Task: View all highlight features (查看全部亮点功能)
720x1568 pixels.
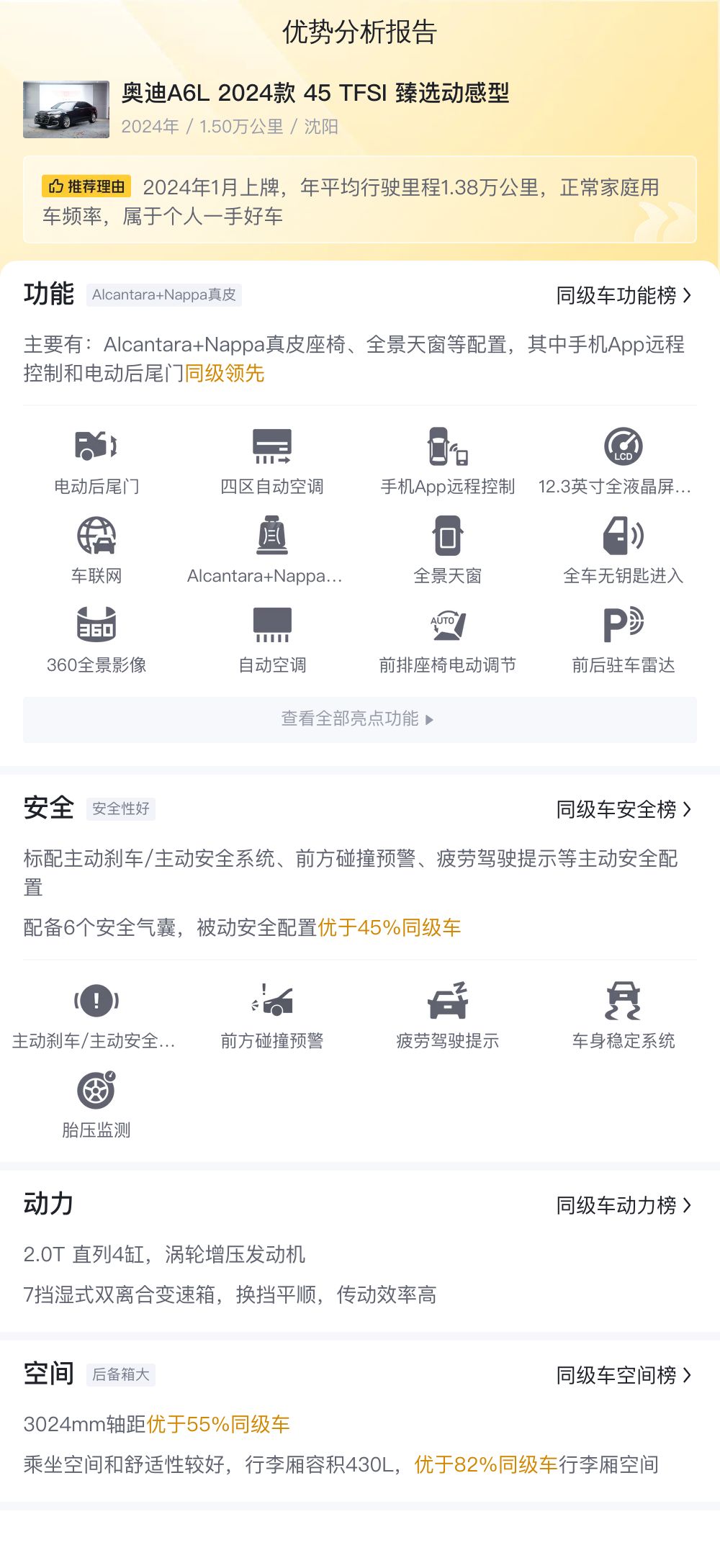Action: pyautogui.click(x=360, y=719)
